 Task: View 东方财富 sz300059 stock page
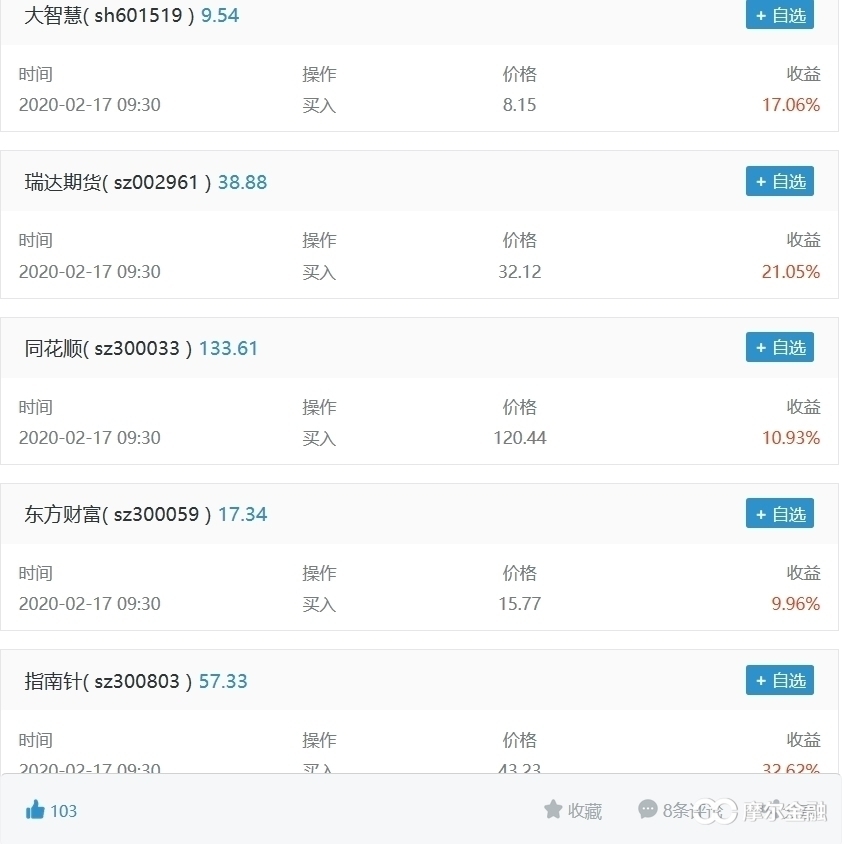pyautogui.click(x=118, y=515)
